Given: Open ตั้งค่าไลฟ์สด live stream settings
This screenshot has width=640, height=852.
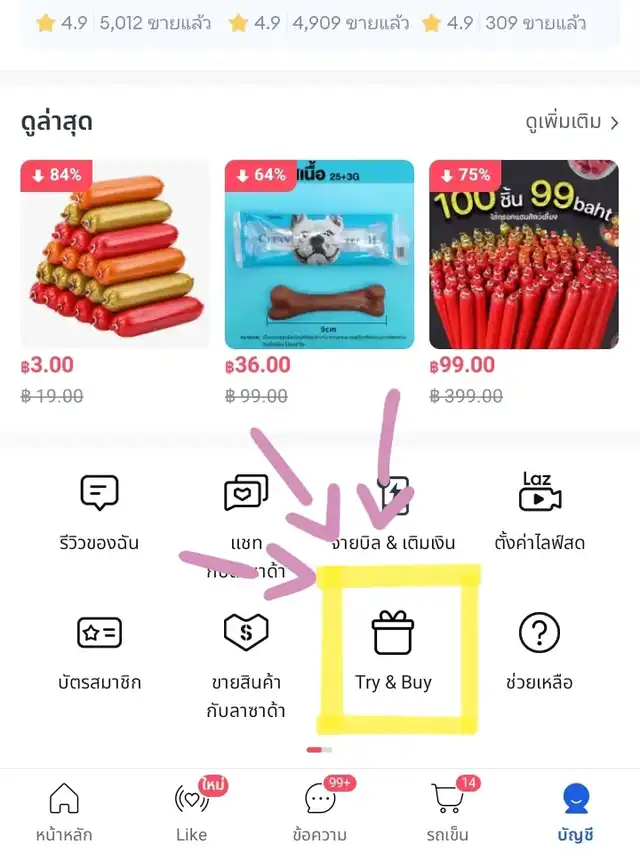Looking at the screenshot, I should click(x=540, y=510).
